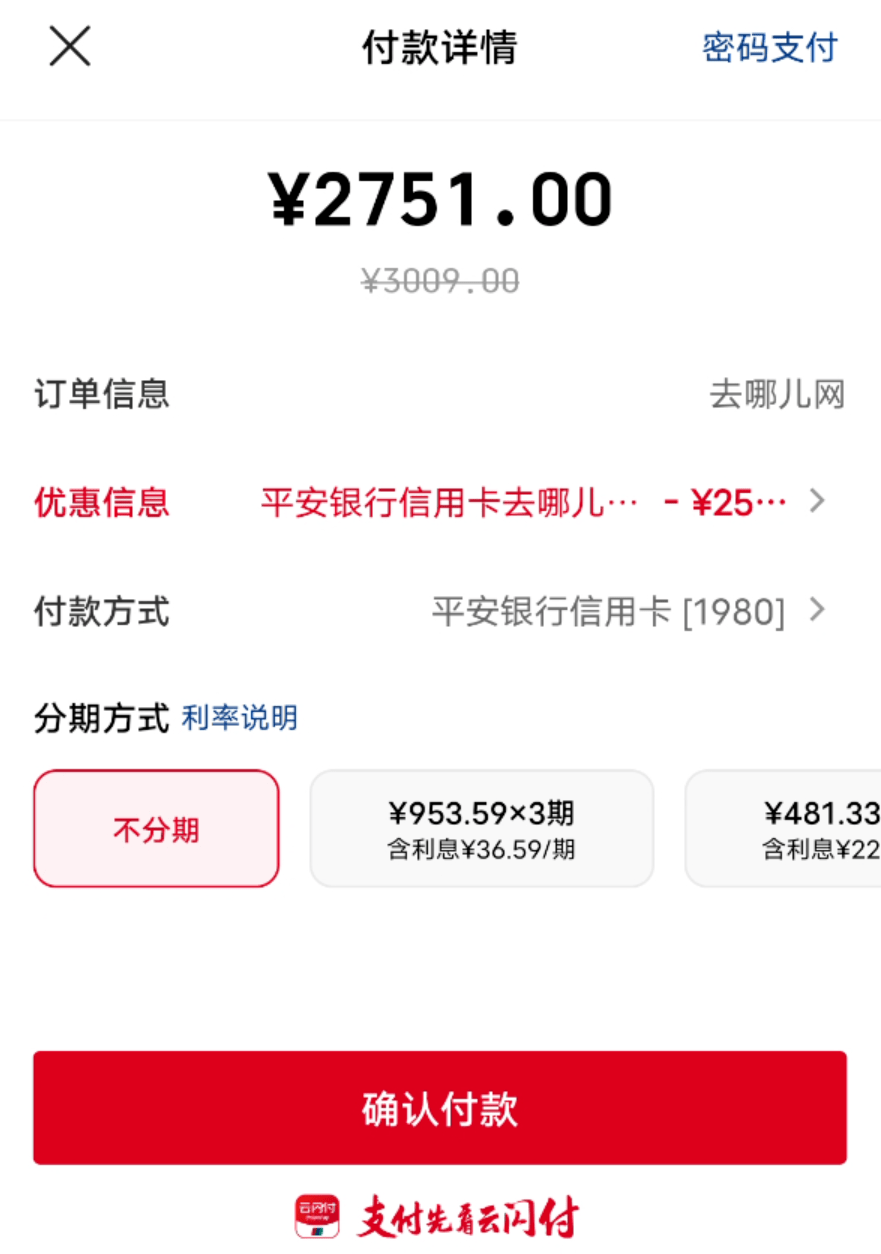This screenshot has height=1254, width=881.
Task: Click 含利息¥36.59/期 interest detail text
Action: 481,852
